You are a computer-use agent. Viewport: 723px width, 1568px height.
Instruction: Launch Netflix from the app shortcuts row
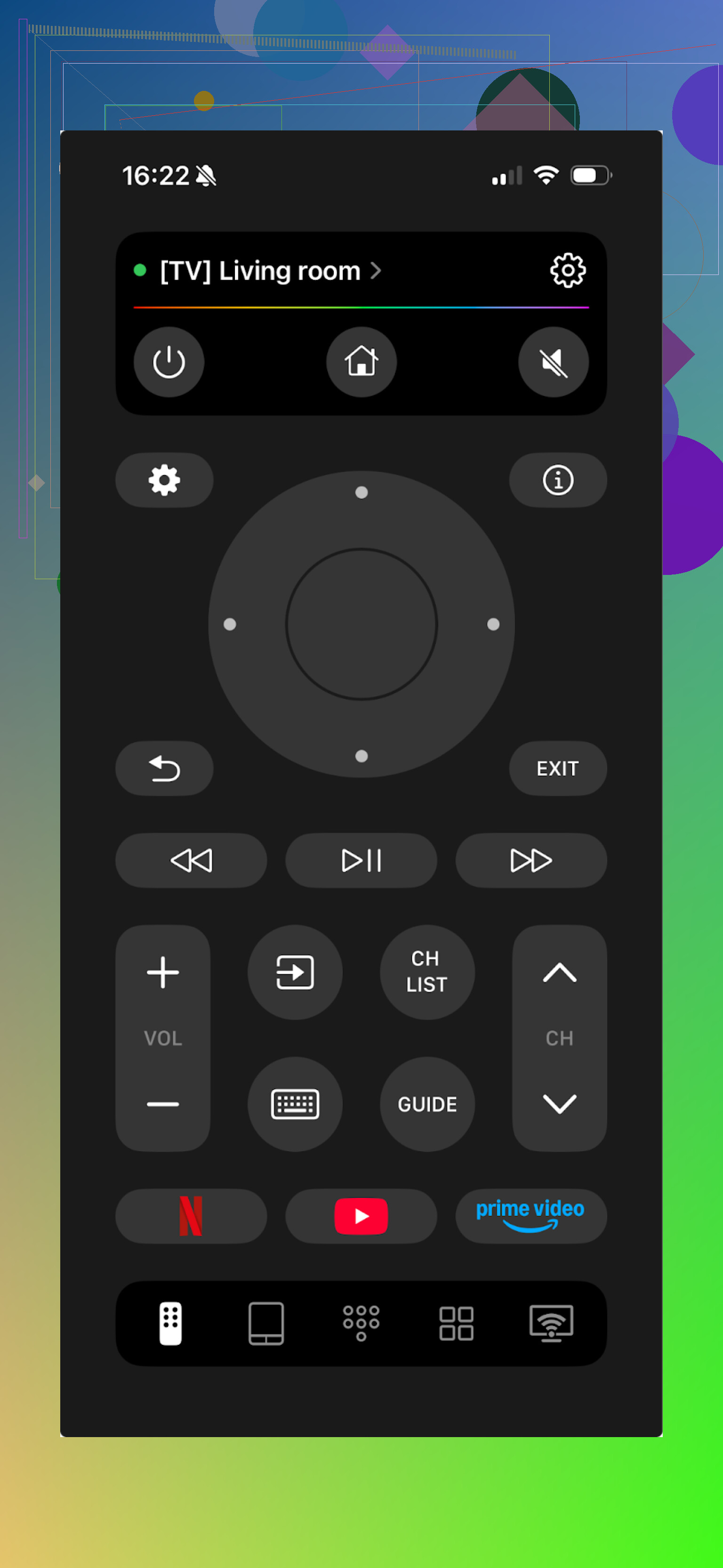[191, 1216]
